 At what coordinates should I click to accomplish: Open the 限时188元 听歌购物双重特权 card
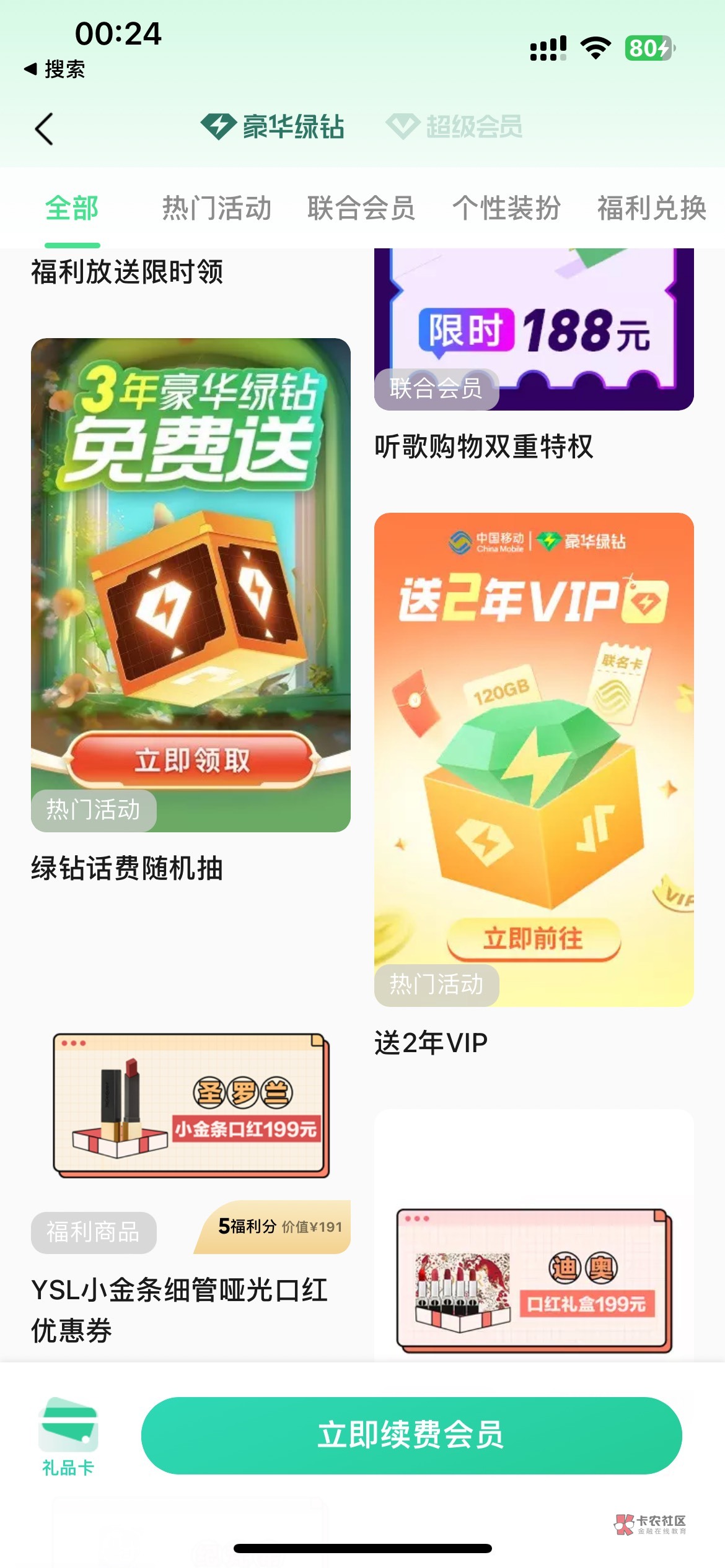[534, 329]
